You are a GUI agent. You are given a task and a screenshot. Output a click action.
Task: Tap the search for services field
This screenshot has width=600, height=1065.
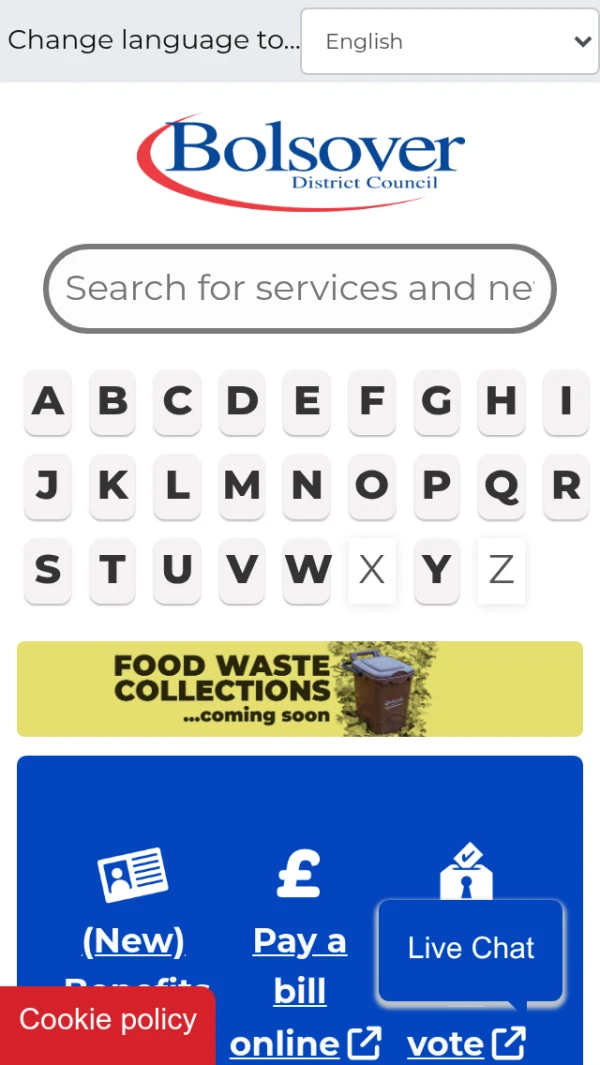tap(299, 289)
